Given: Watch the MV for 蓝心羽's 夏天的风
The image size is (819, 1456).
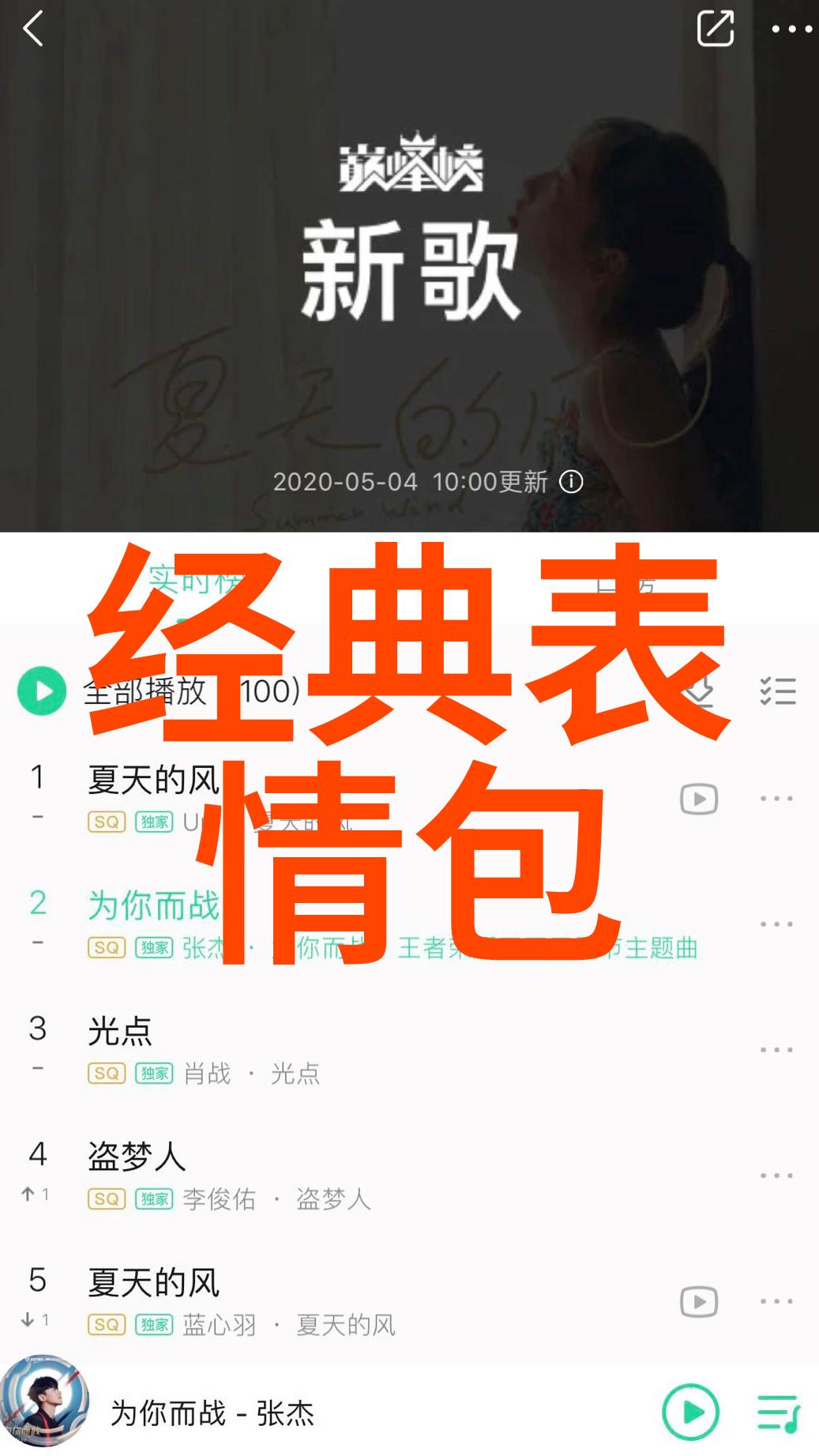Looking at the screenshot, I should click(x=699, y=1301).
